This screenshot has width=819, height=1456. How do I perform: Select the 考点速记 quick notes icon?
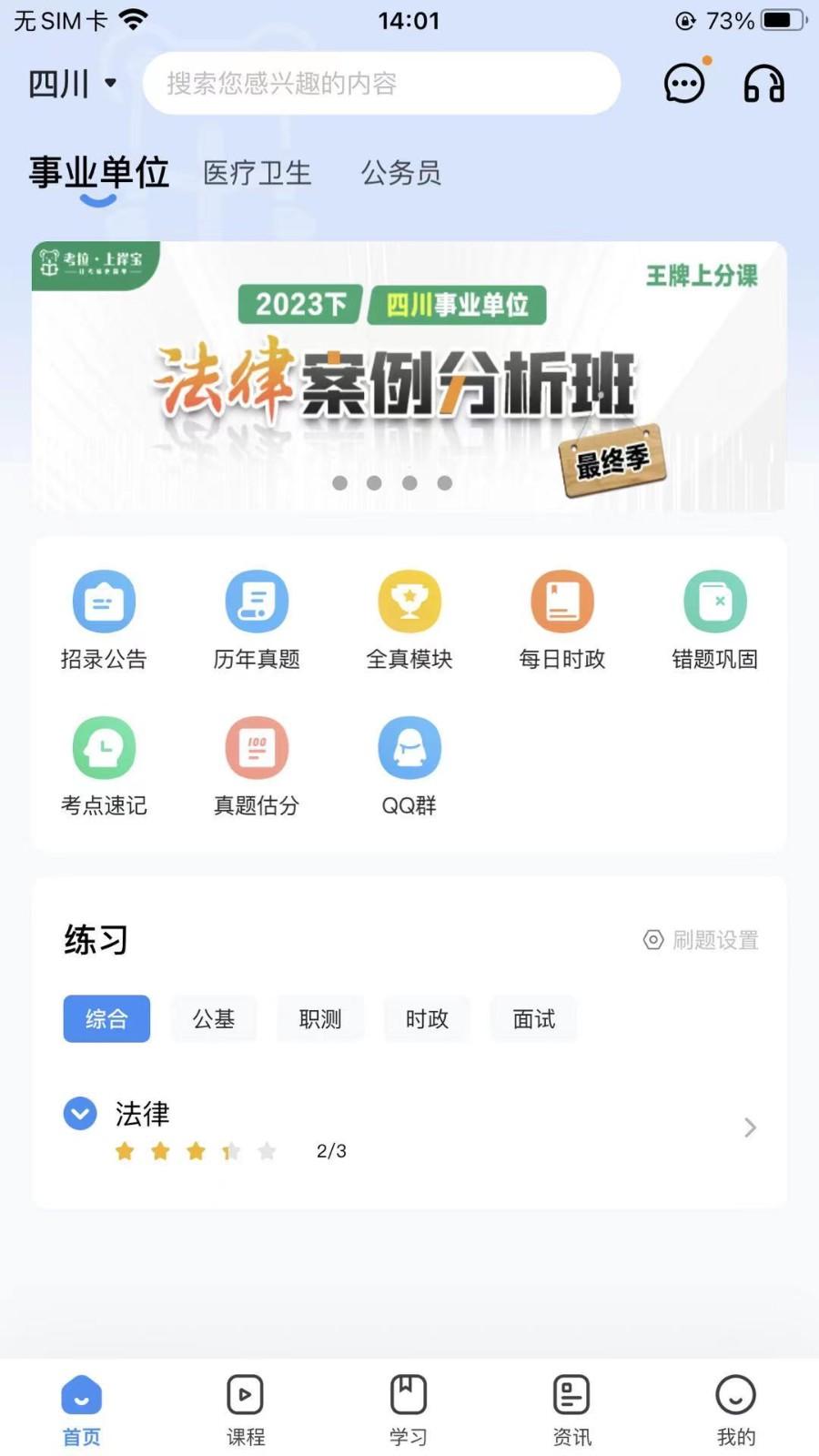103,764
